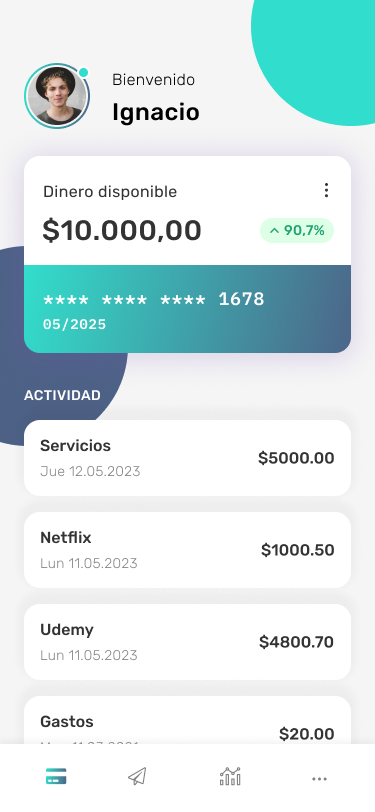
Task: Tap the card ending in 1678
Action: 188,309
